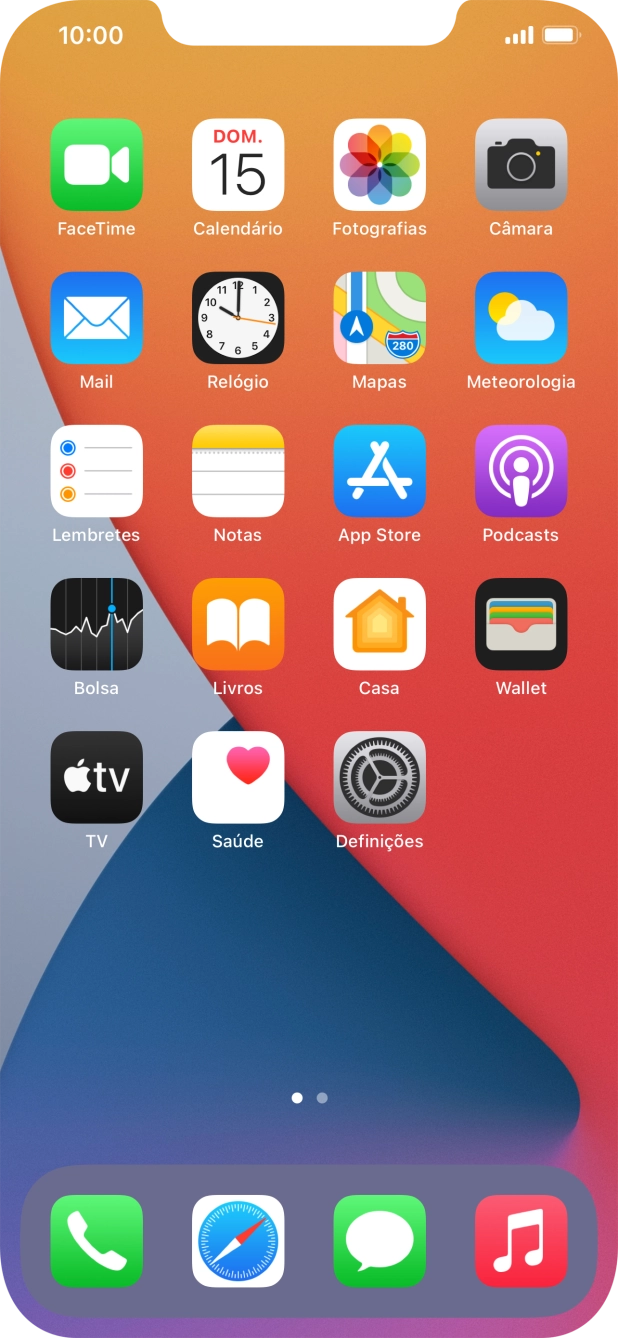This screenshot has width=618, height=1338.
Task: Open the App Store
Action: [x=379, y=471]
